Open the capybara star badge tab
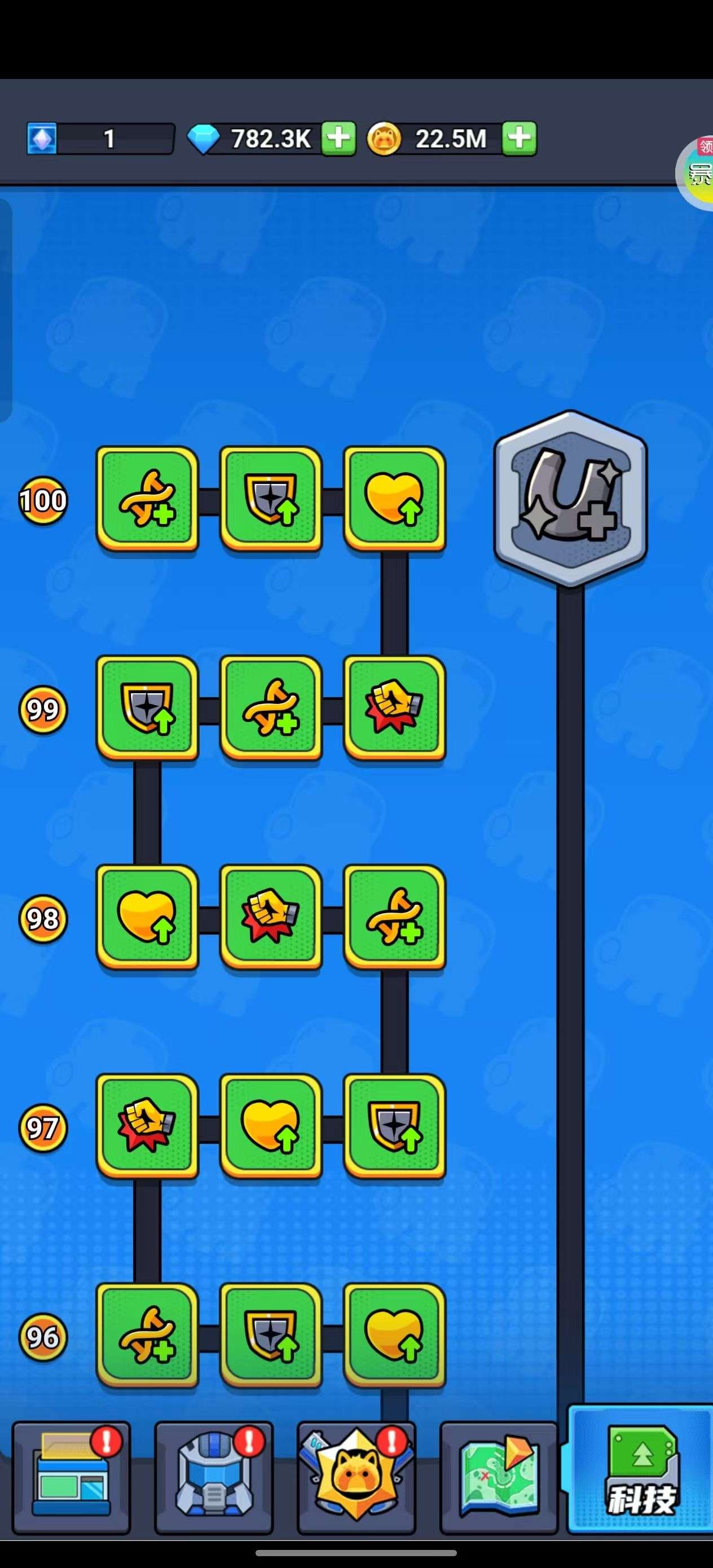713x1568 pixels. [356, 1478]
